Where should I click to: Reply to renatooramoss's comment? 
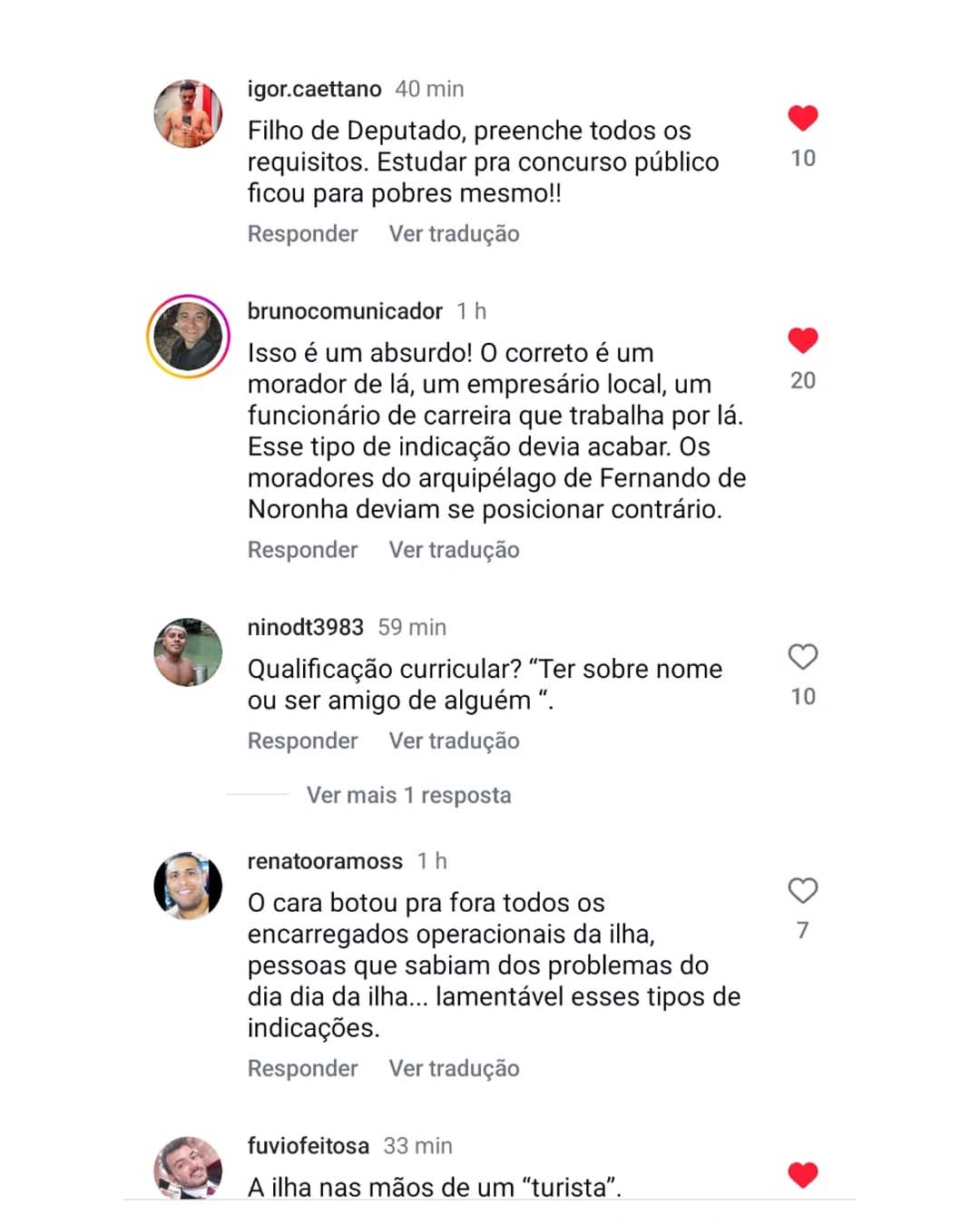(302, 1069)
